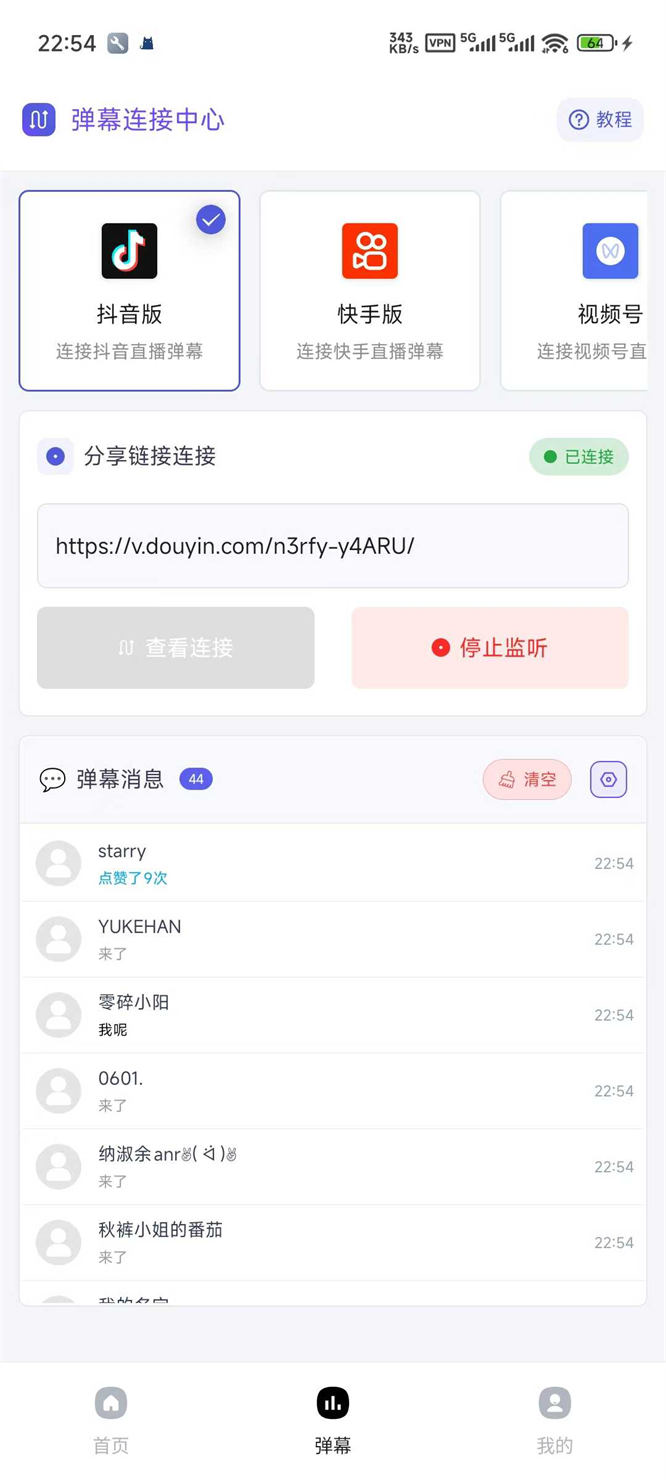
Task: Select the 快手版 platform card
Action: tap(369, 290)
